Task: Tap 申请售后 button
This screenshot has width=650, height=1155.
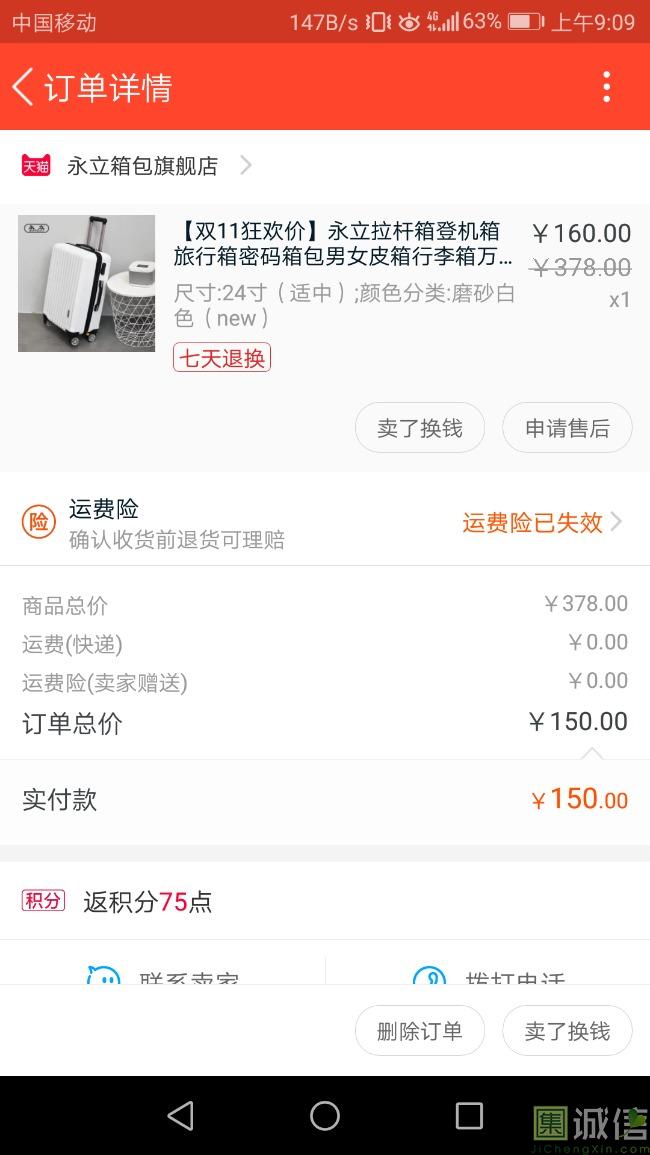Action: 567,428
